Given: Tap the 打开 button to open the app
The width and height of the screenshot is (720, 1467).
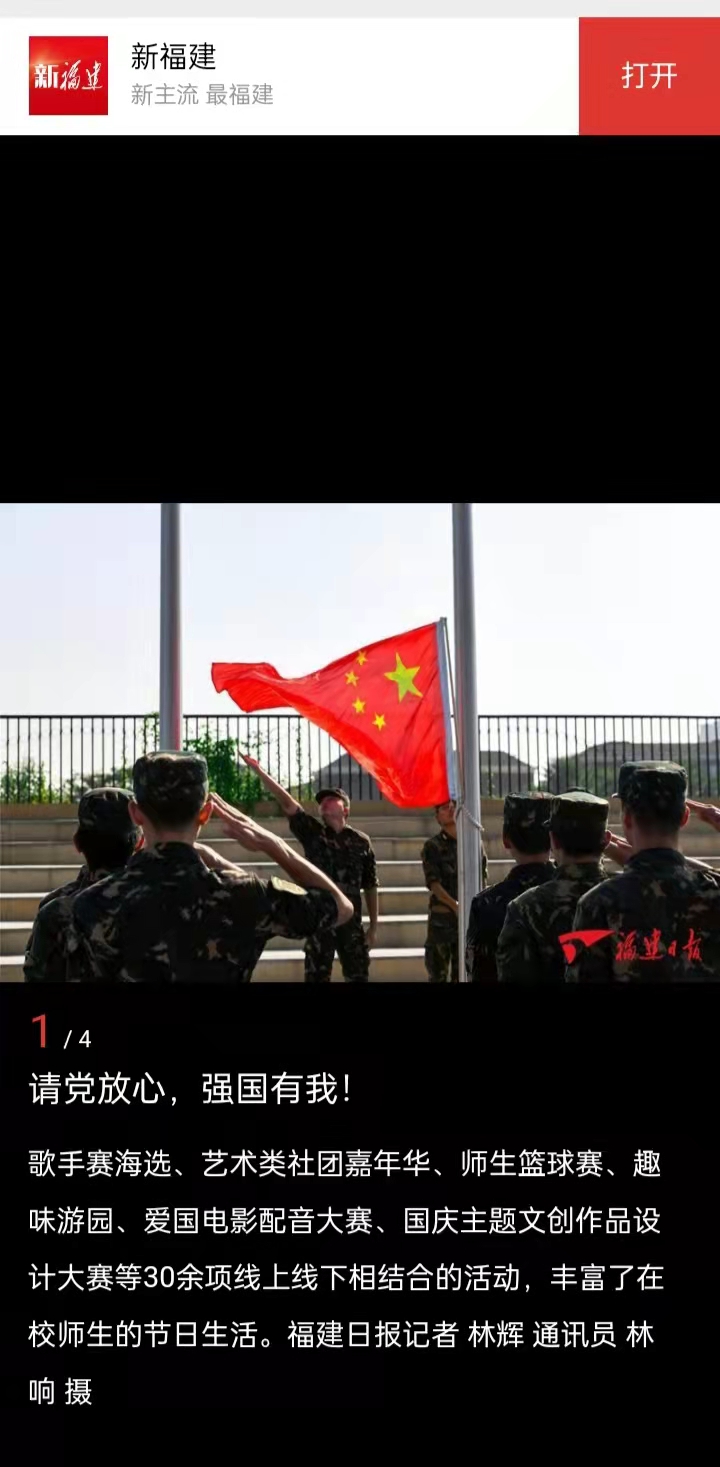Looking at the screenshot, I should 649,76.
